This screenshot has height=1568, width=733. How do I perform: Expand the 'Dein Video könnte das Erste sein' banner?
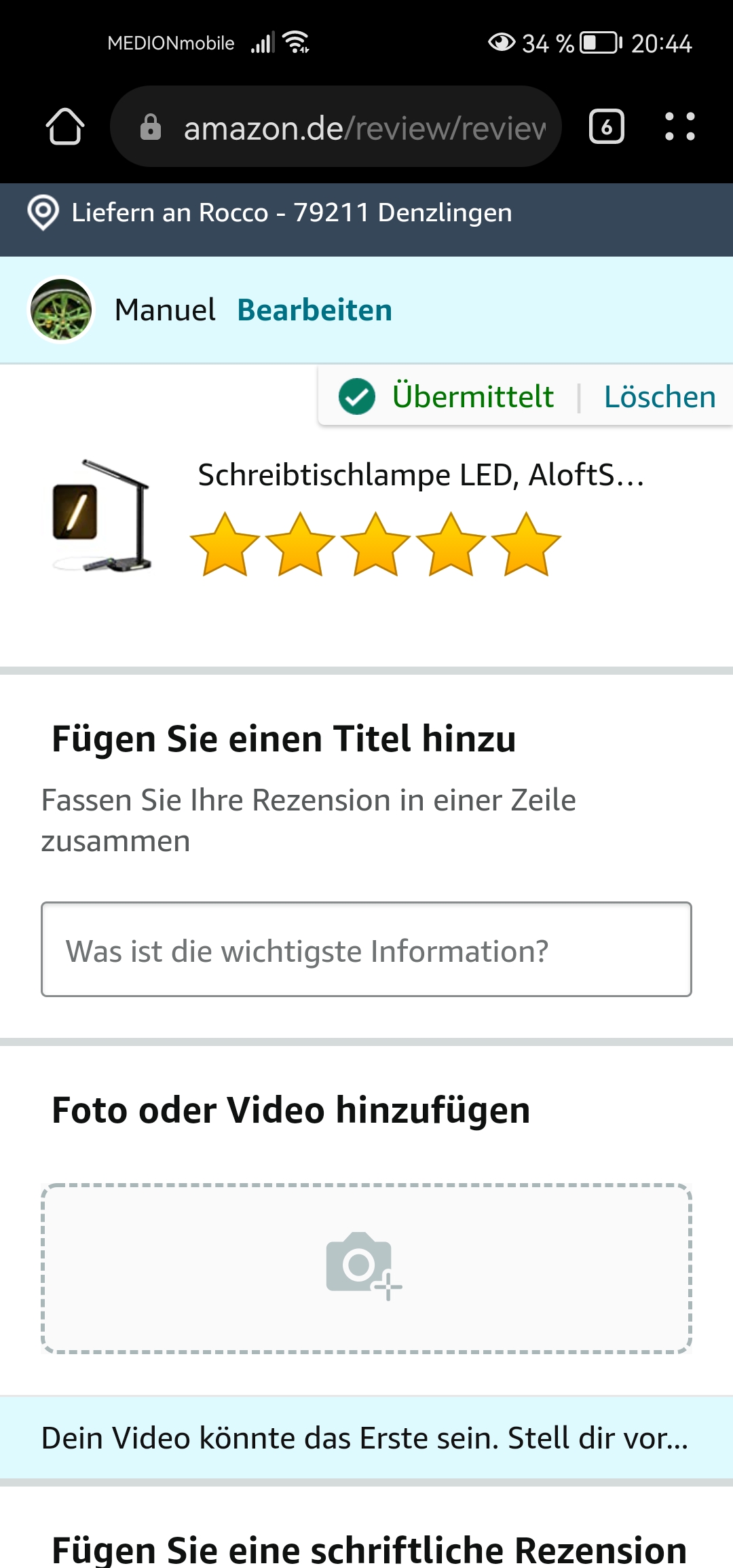click(x=366, y=1438)
